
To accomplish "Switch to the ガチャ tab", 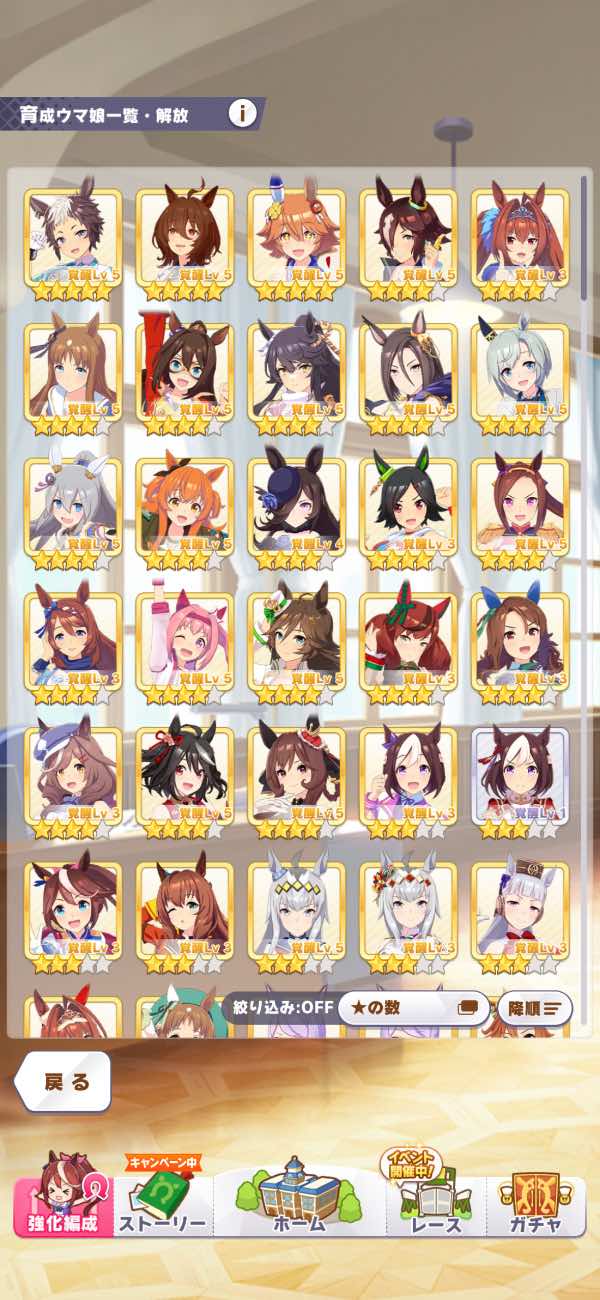I will (x=535, y=1205).
